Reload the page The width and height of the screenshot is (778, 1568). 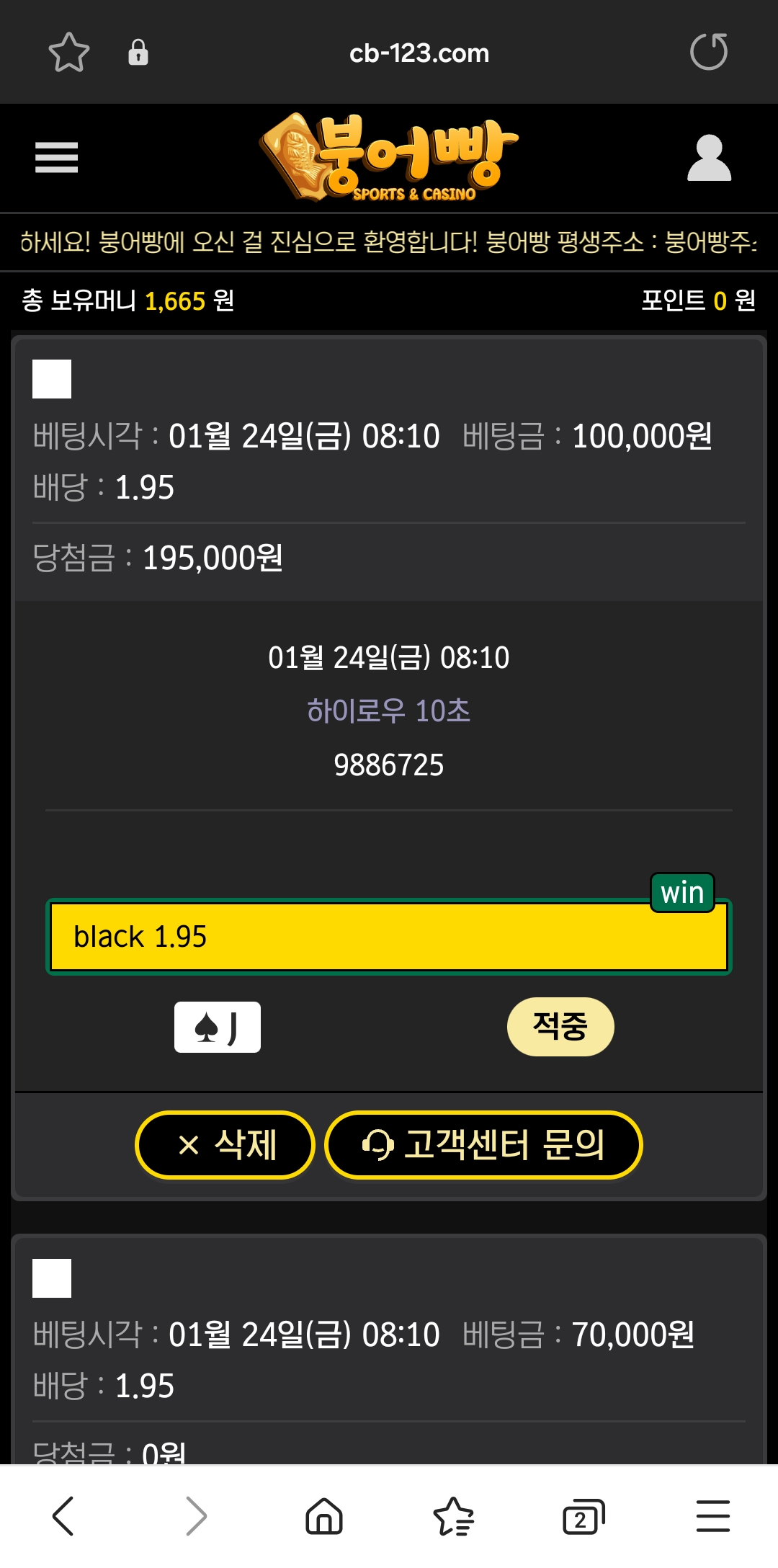coord(709,52)
